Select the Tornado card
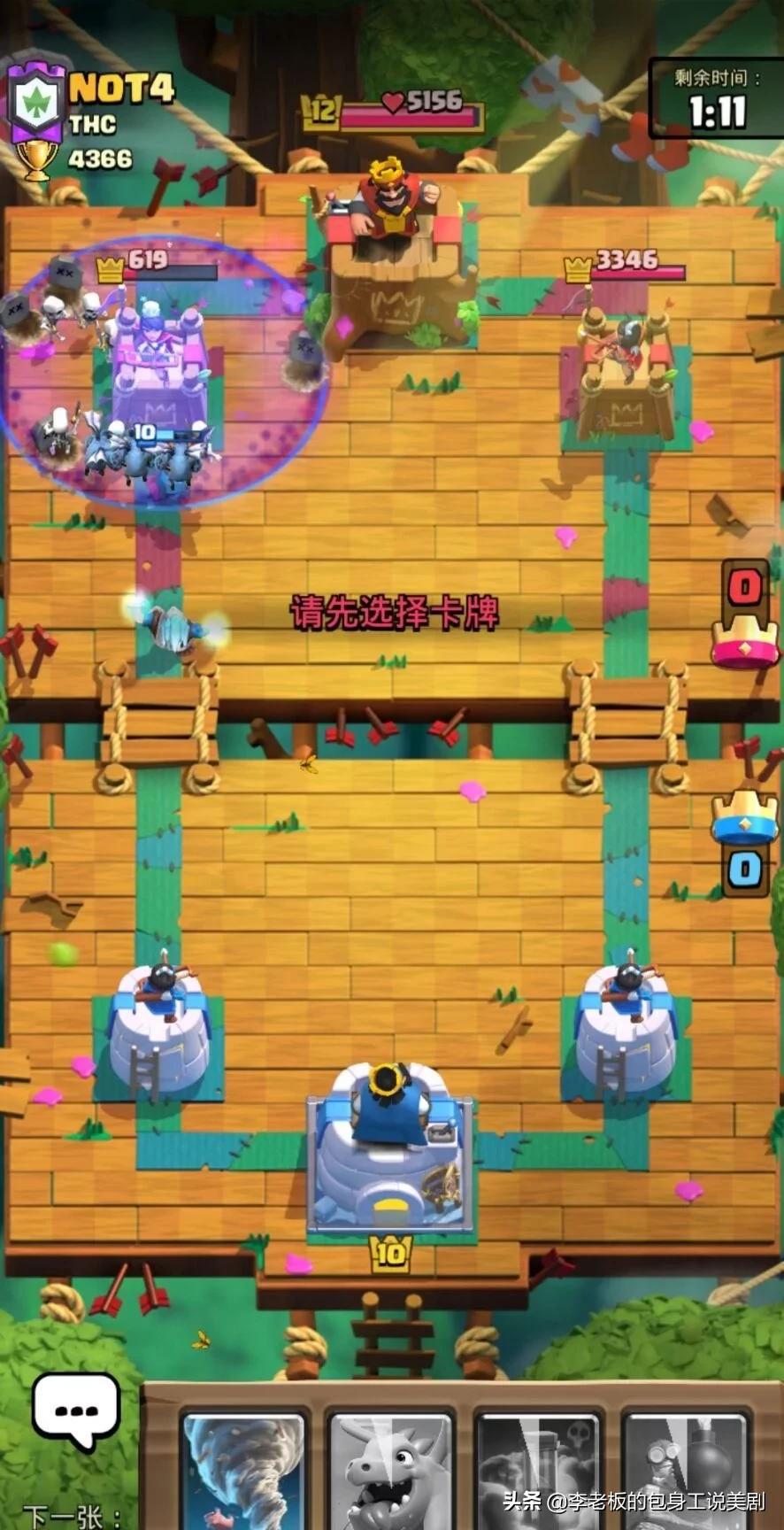Image resolution: width=784 pixels, height=1530 pixels. [x=244, y=1470]
